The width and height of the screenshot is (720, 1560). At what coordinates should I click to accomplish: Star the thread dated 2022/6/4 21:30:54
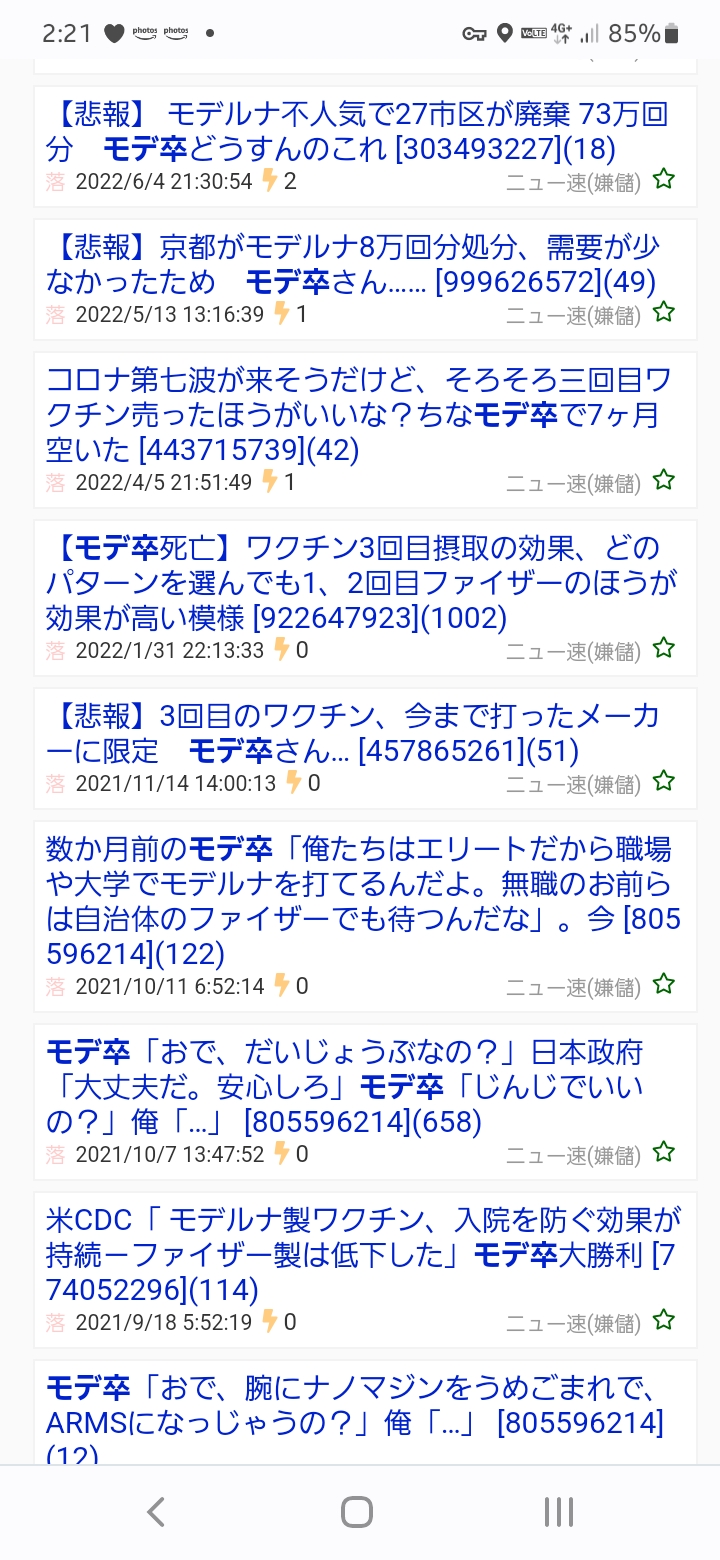point(664,180)
